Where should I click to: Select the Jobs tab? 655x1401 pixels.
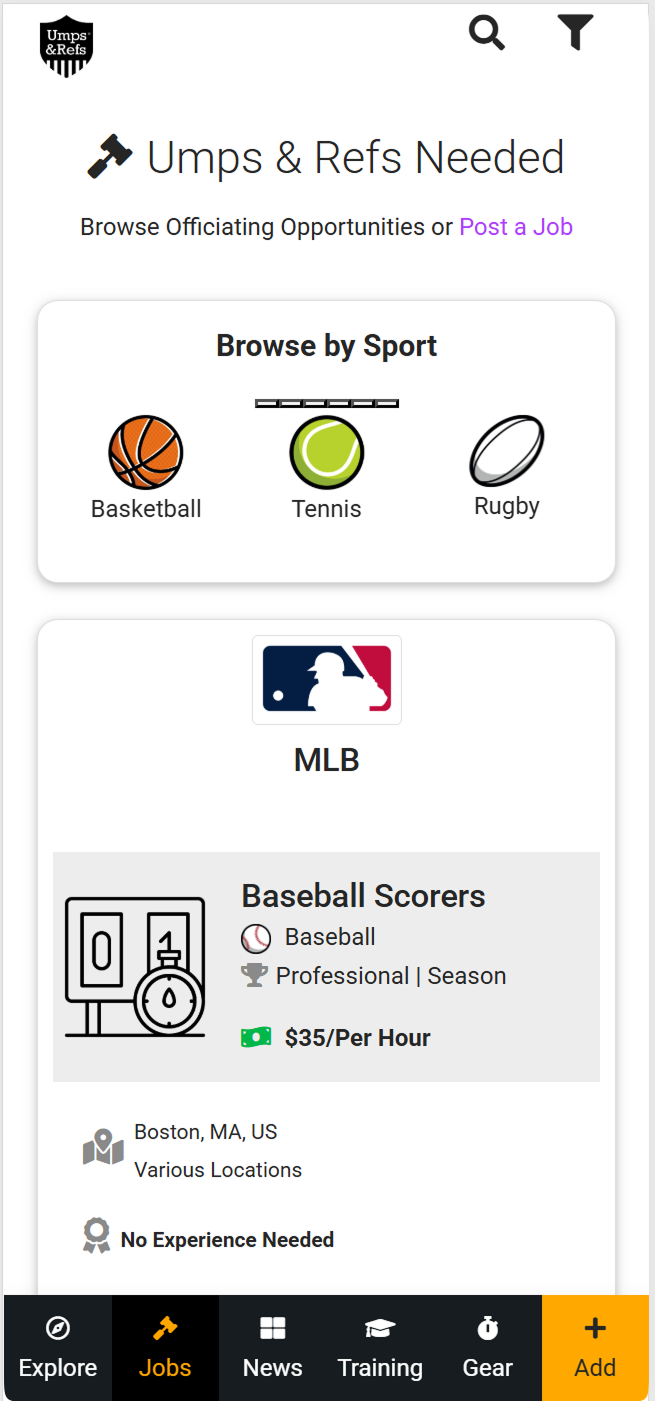(x=165, y=1348)
